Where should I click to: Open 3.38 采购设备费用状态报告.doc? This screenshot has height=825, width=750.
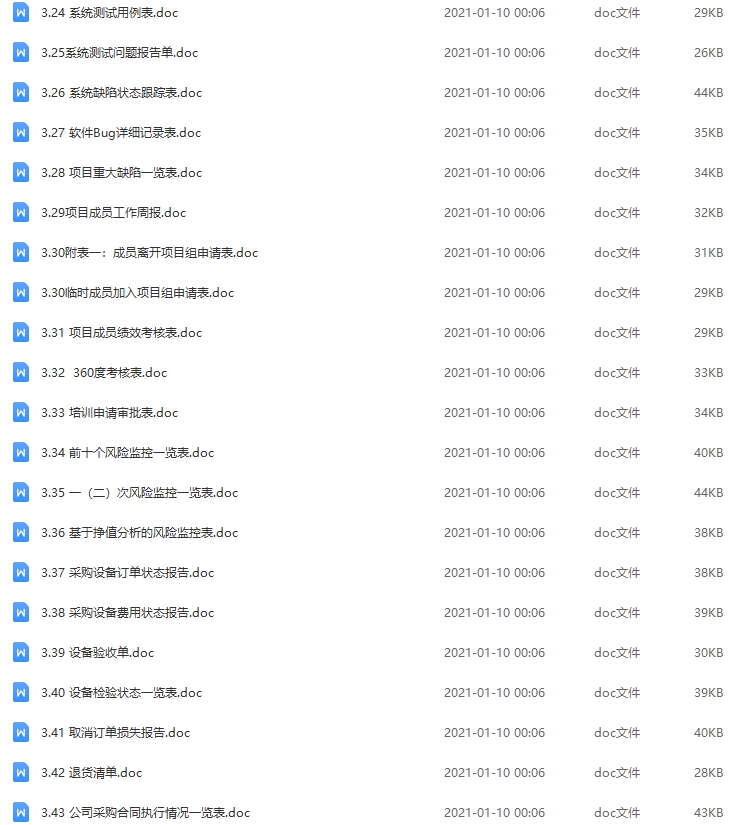tap(127, 613)
